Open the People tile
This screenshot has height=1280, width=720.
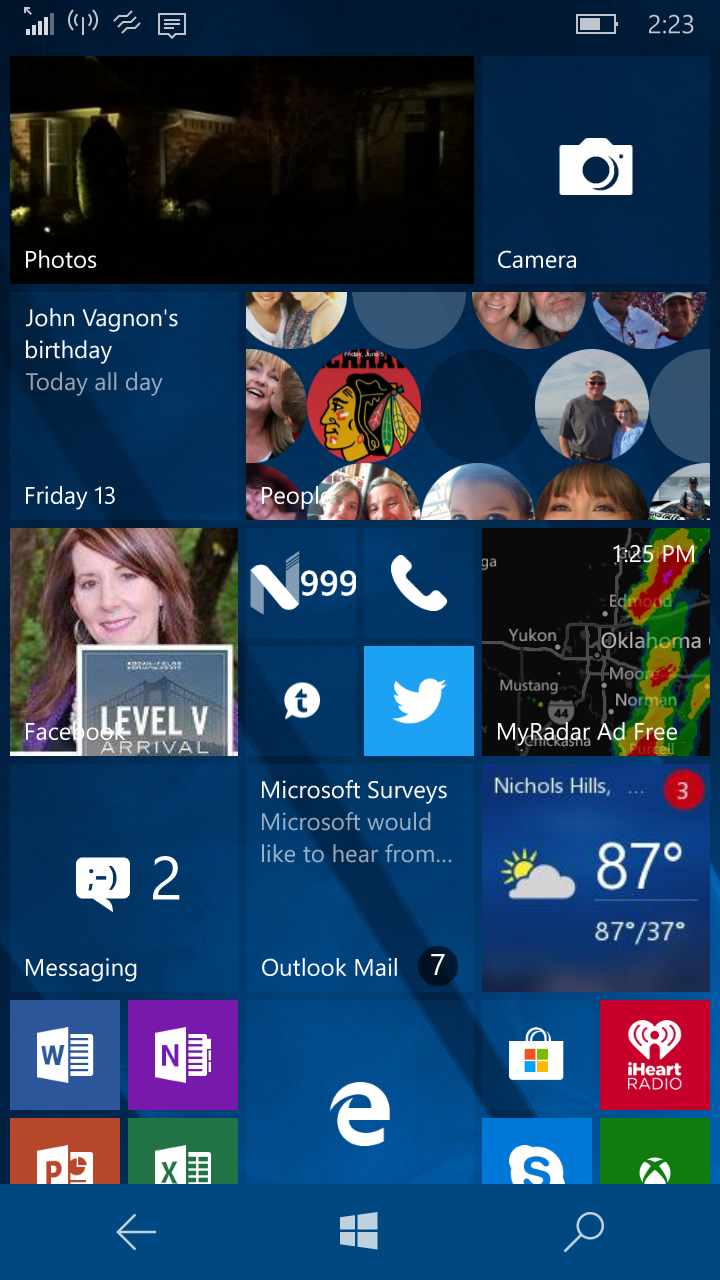pyautogui.click(x=477, y=406)
